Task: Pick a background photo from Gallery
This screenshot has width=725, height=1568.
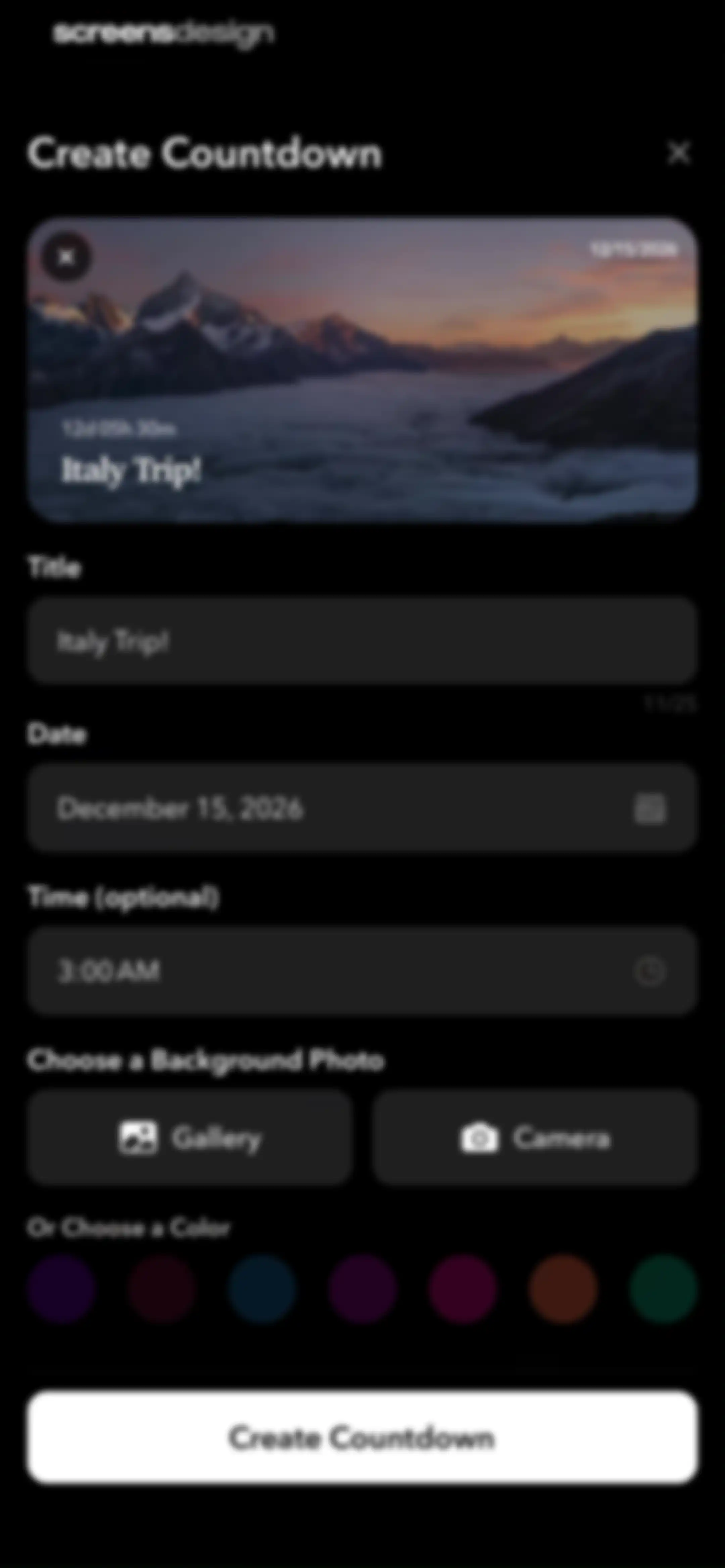Action: (190, 1138)
